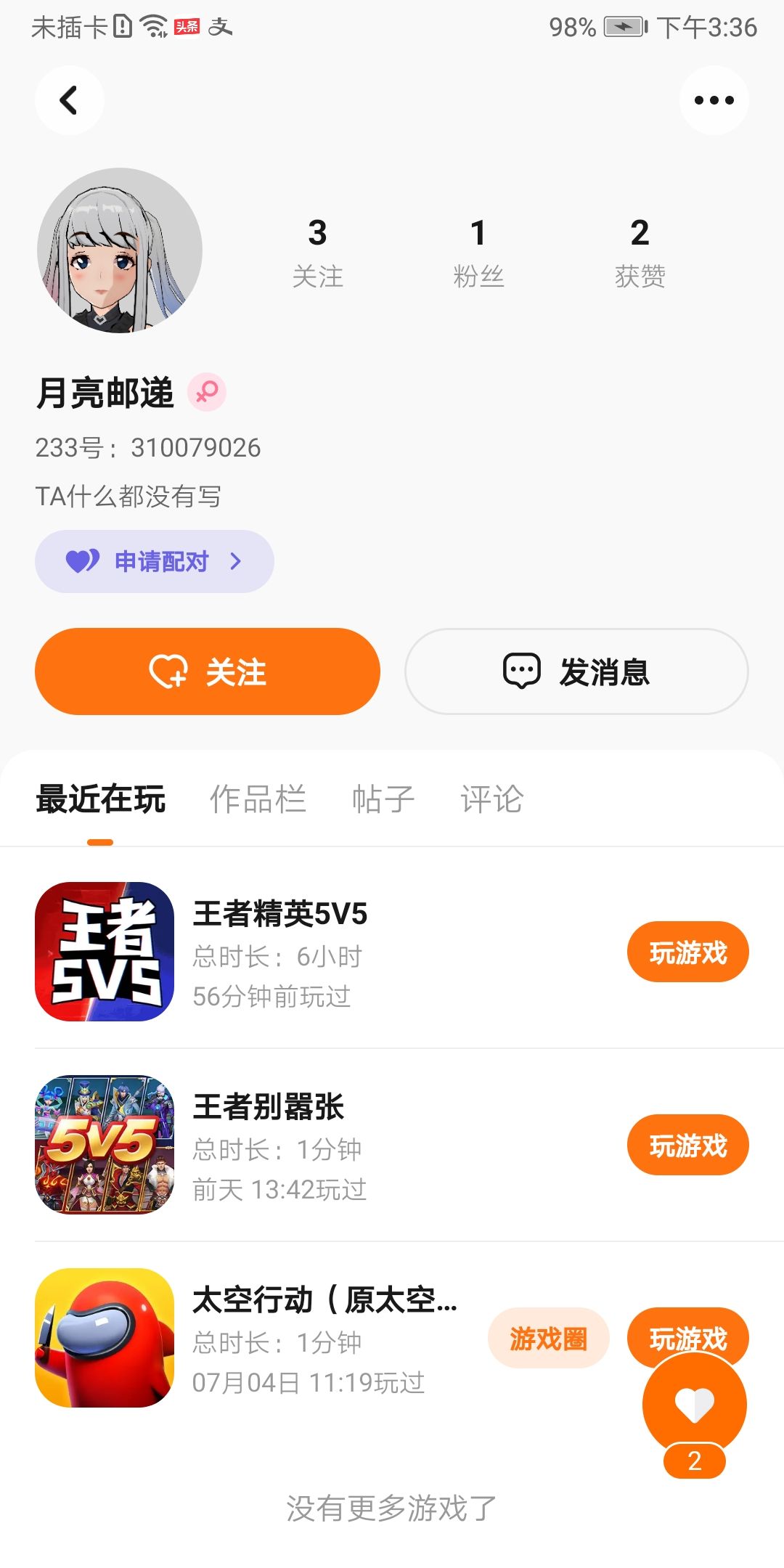
Task: Play 王者精英5V5 with its 玩游戏 button
Action: (x=687, y=952)
